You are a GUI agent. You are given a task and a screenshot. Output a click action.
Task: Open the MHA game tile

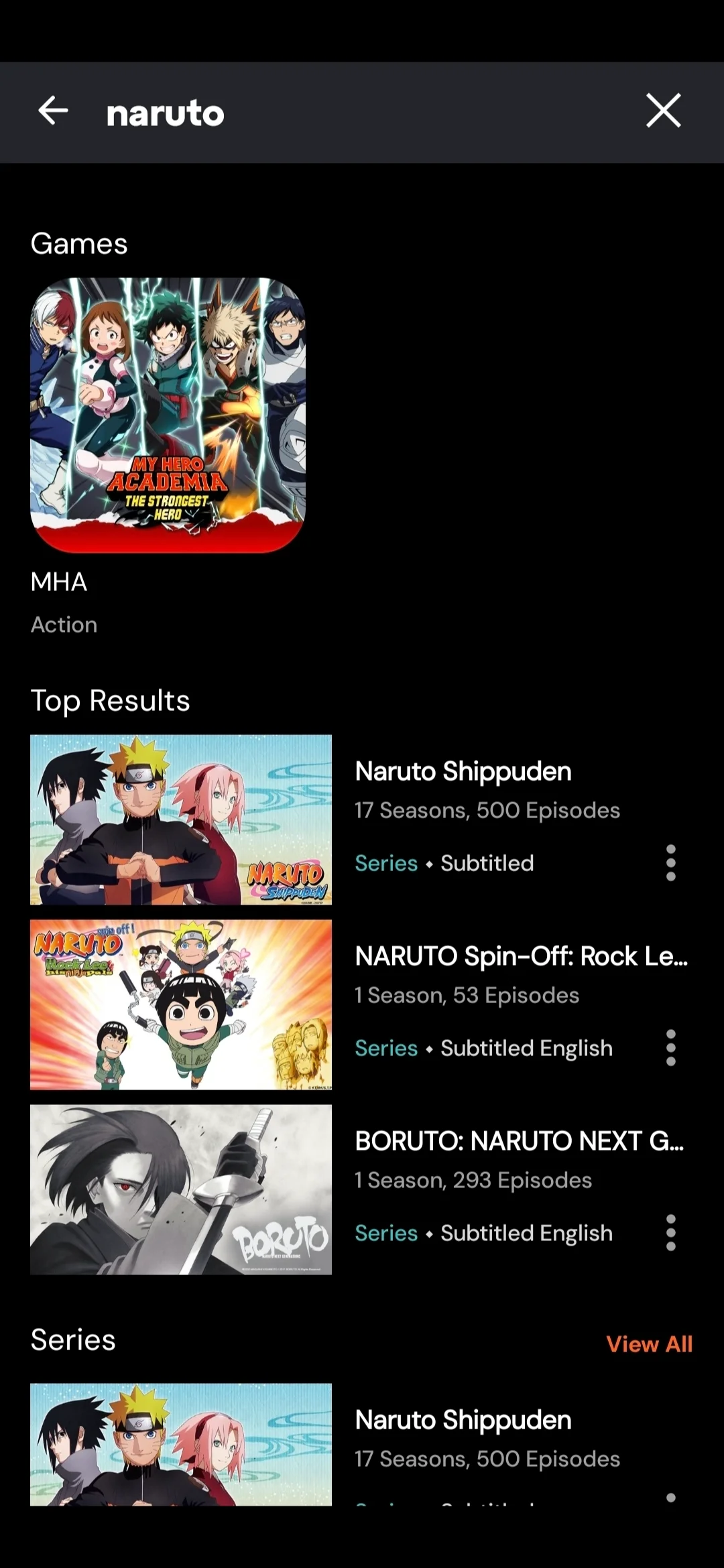point(168,415)
